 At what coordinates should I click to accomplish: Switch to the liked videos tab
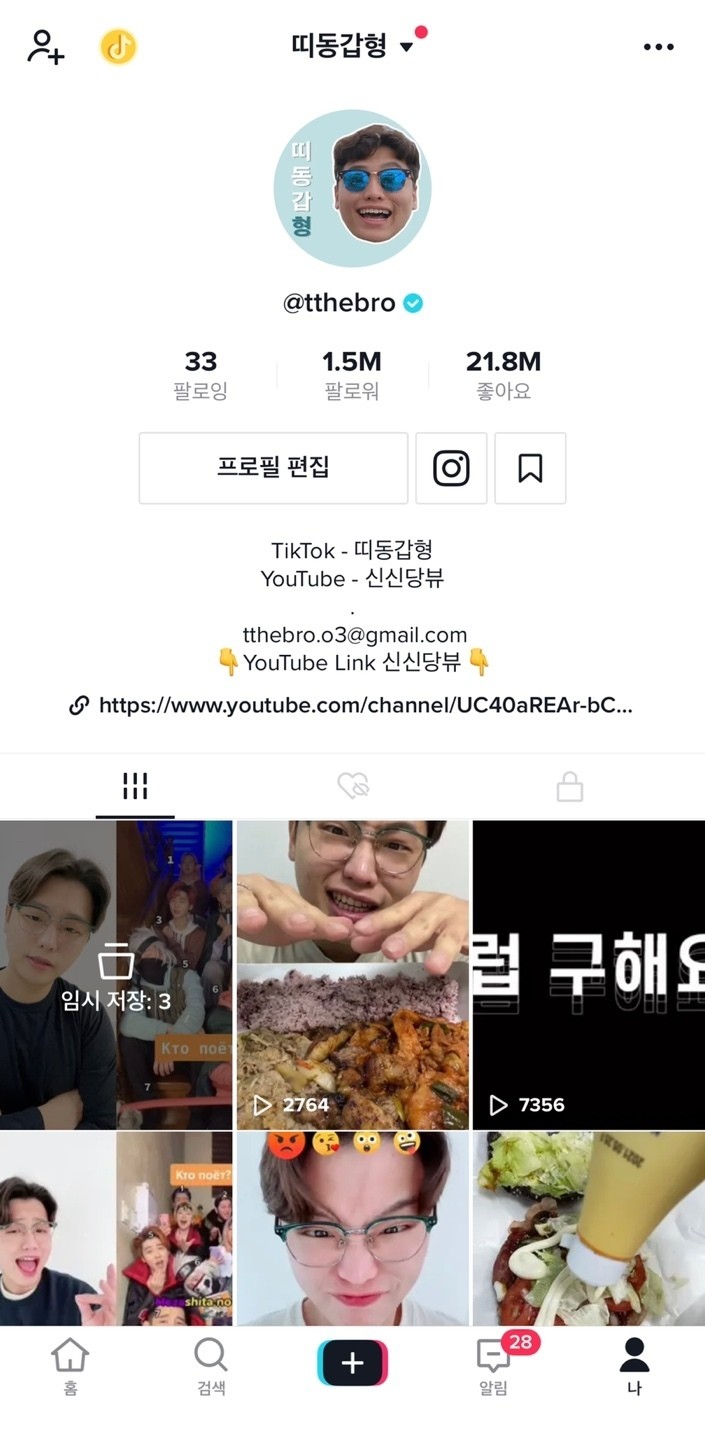[x=353, y=788]
